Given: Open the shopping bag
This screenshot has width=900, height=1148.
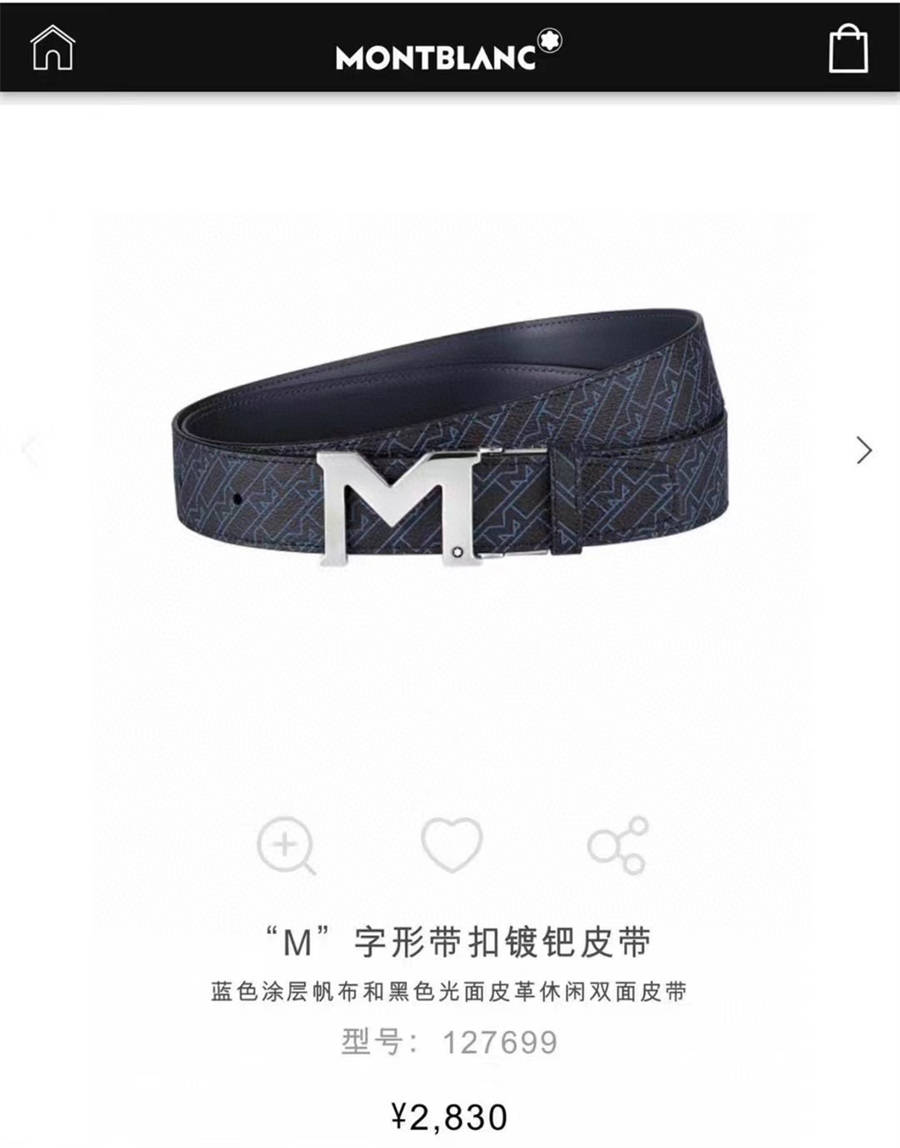Looking at the screenshot, I should 848,48.
